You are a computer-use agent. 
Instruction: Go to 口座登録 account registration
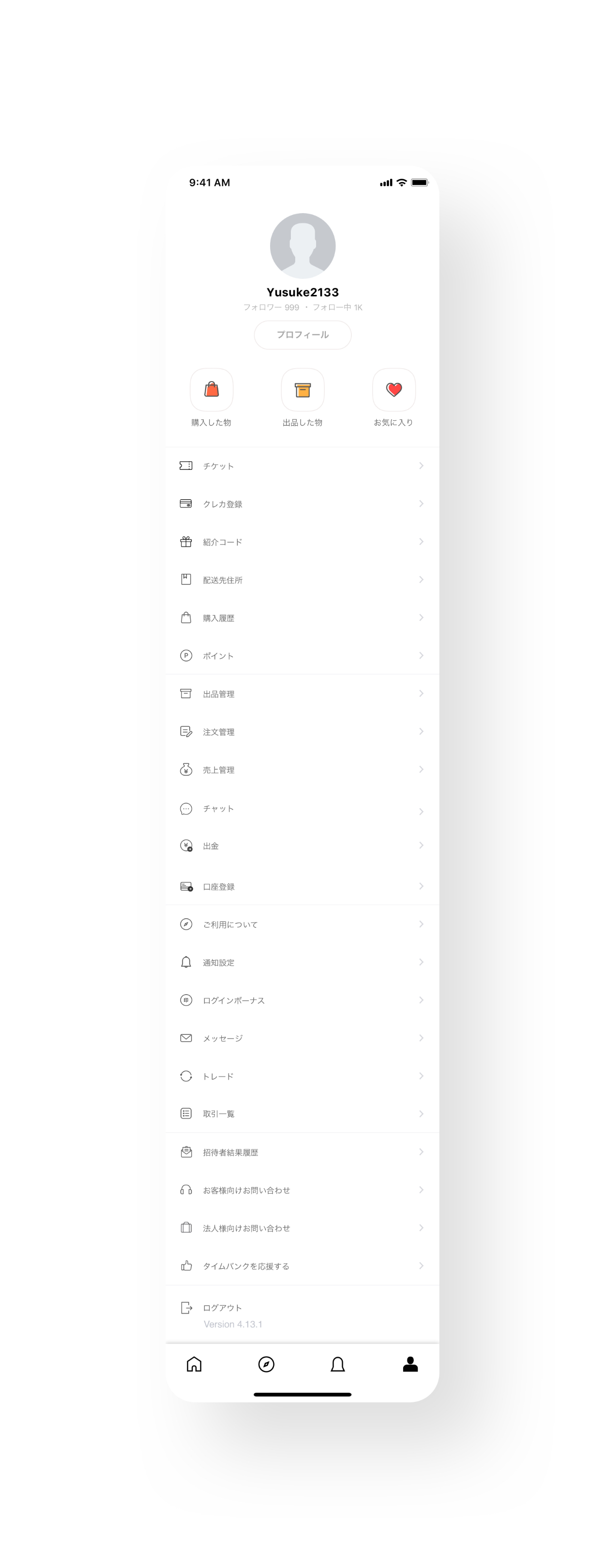[x=302, y=886]
